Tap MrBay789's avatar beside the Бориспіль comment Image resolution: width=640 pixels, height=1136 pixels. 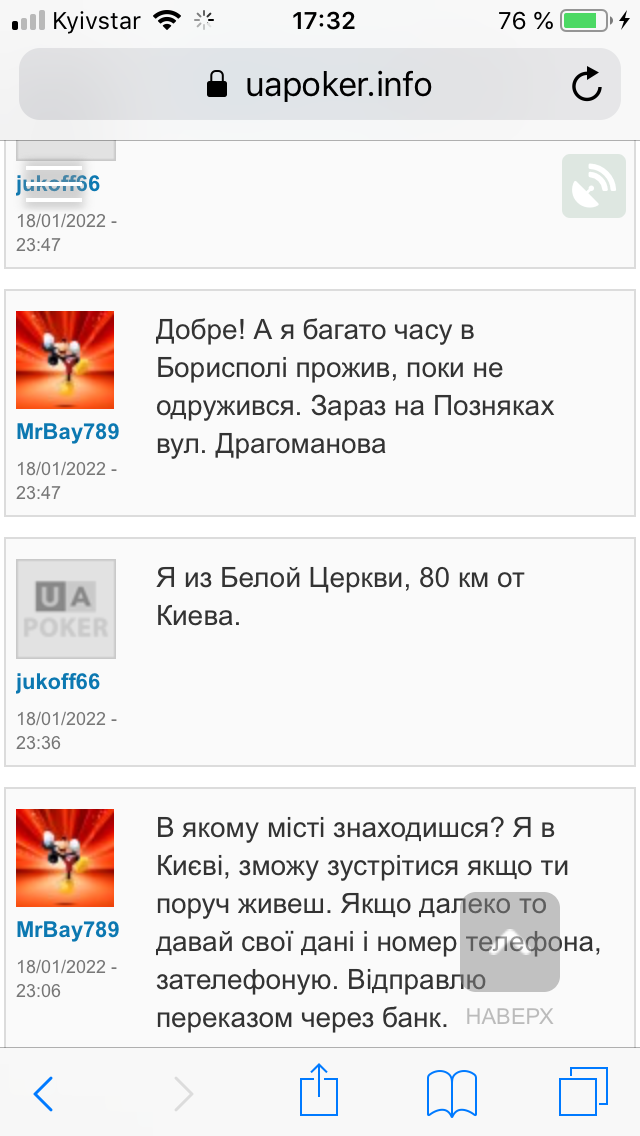click(65, 360)
